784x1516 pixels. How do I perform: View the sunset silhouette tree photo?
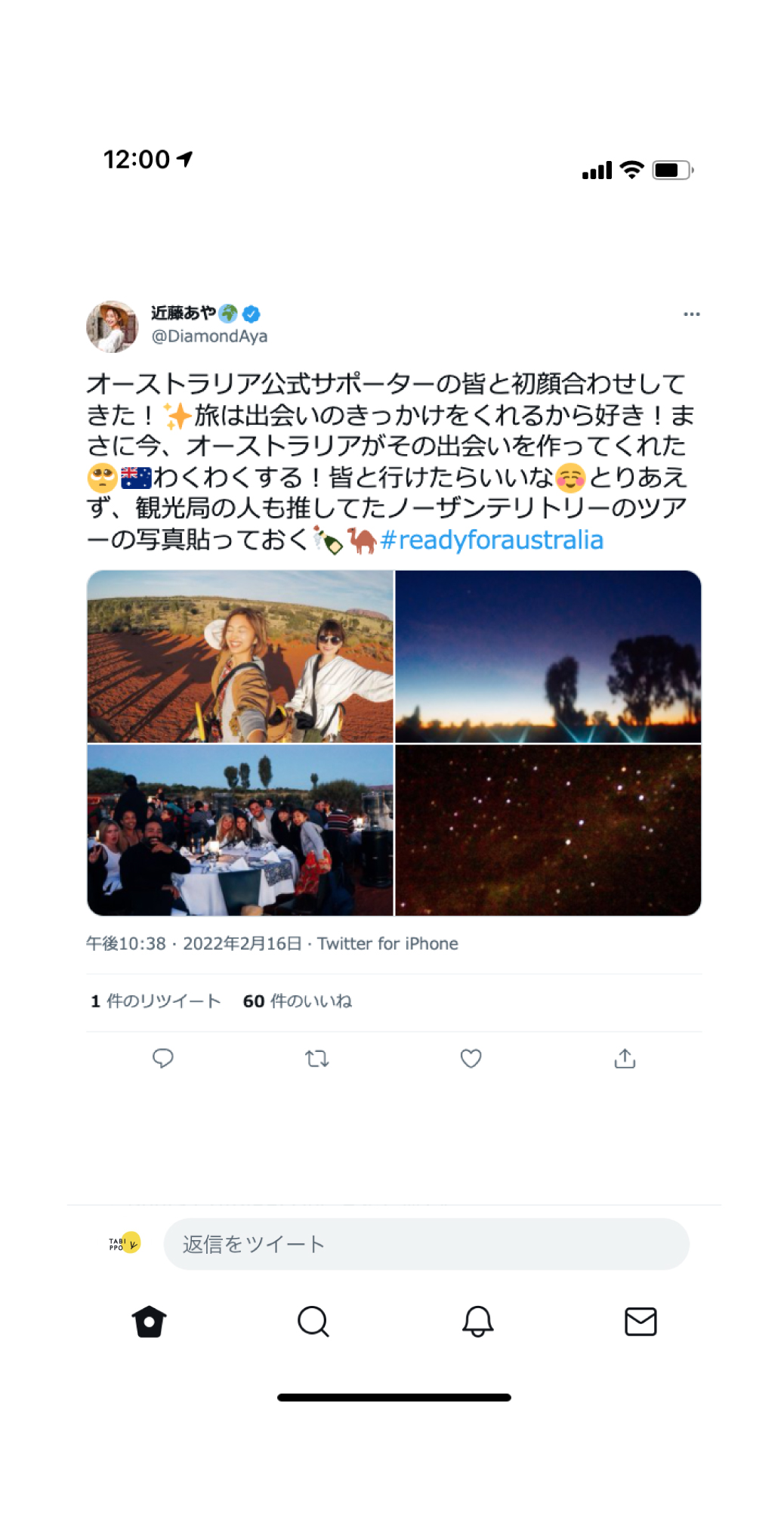[548, 657]
